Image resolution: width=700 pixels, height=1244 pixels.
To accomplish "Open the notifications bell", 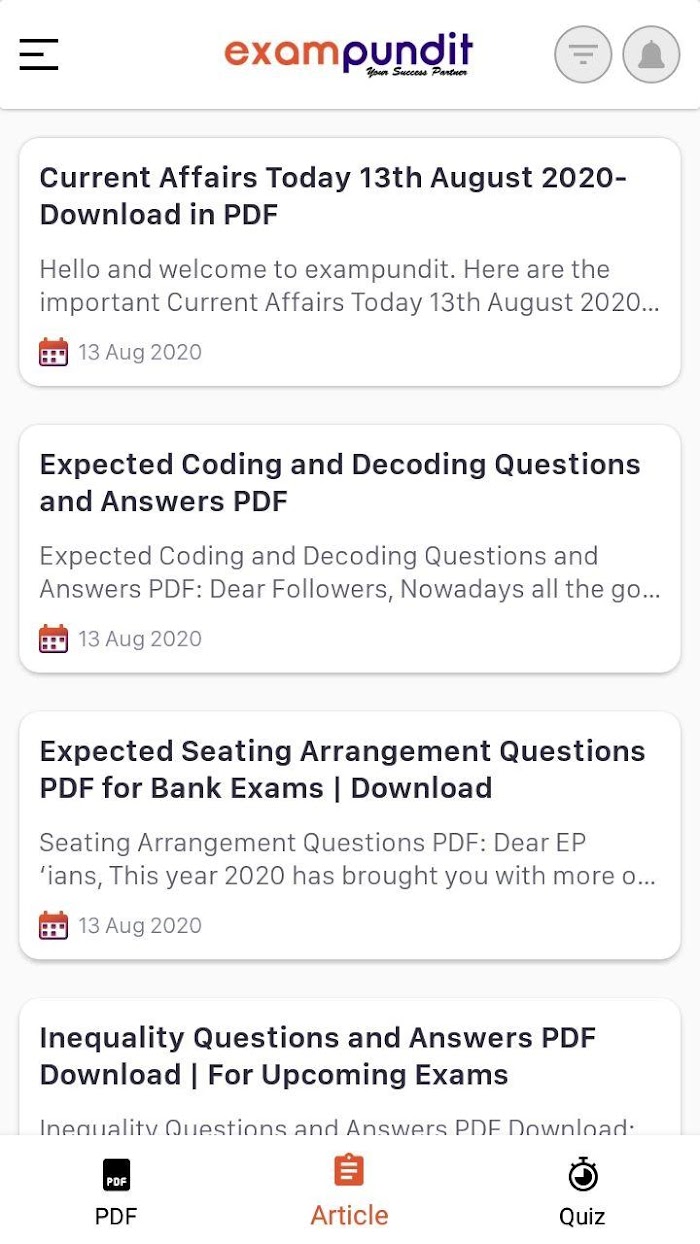I will [651, 54].
